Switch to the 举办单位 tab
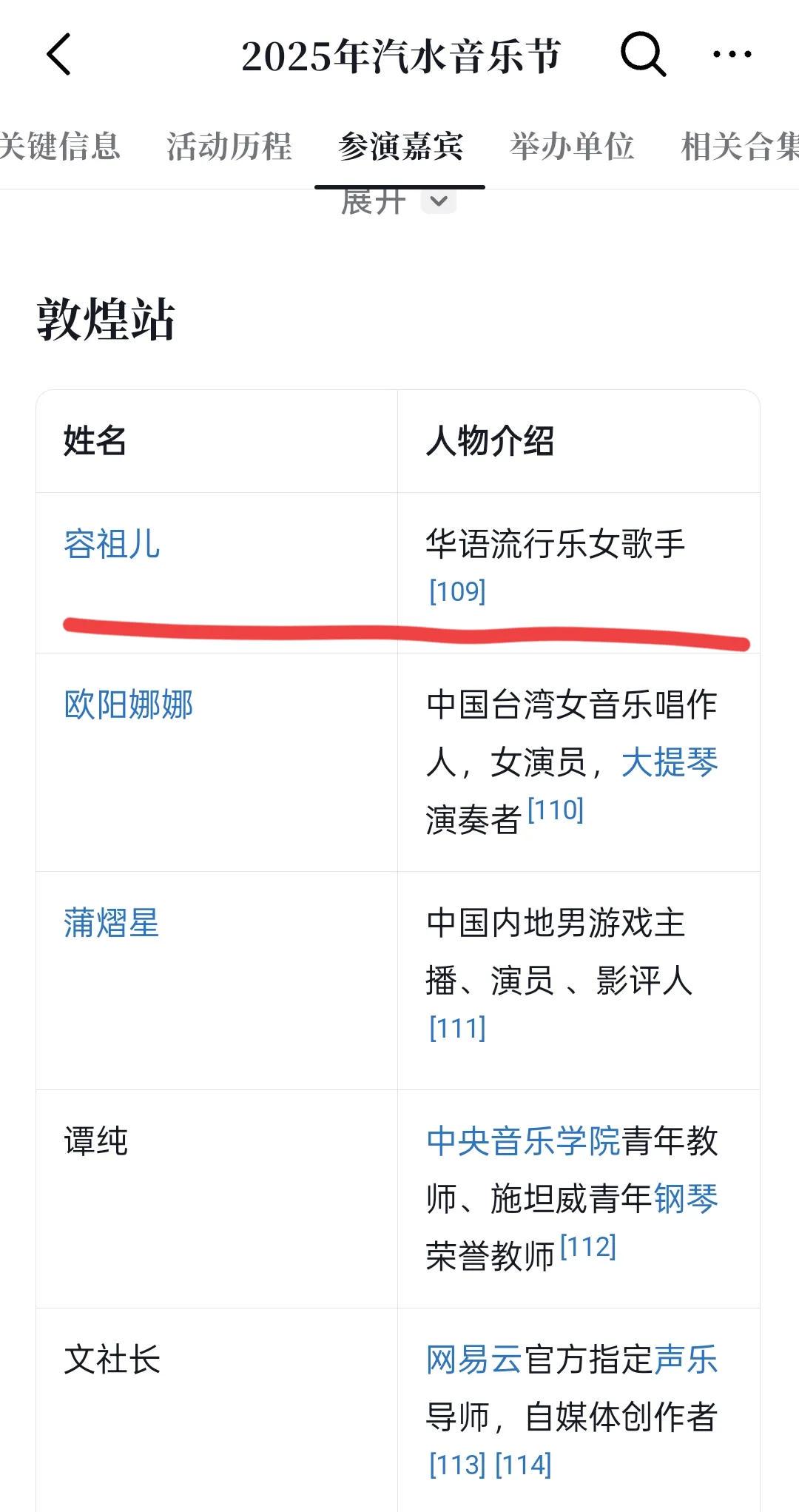 571,146
